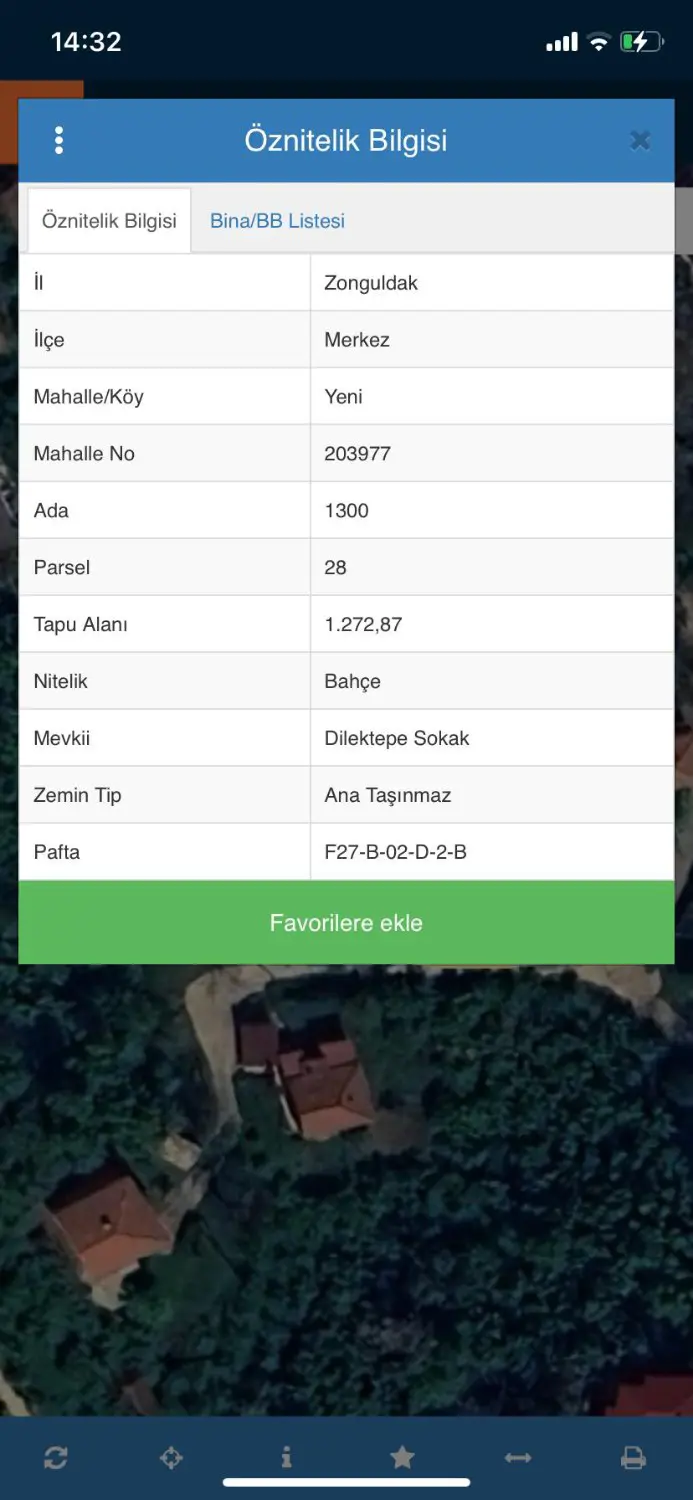693x1500 pixels.
Task: Tap the info icon in bottom toolbar
Action: tap(287, 1458)
